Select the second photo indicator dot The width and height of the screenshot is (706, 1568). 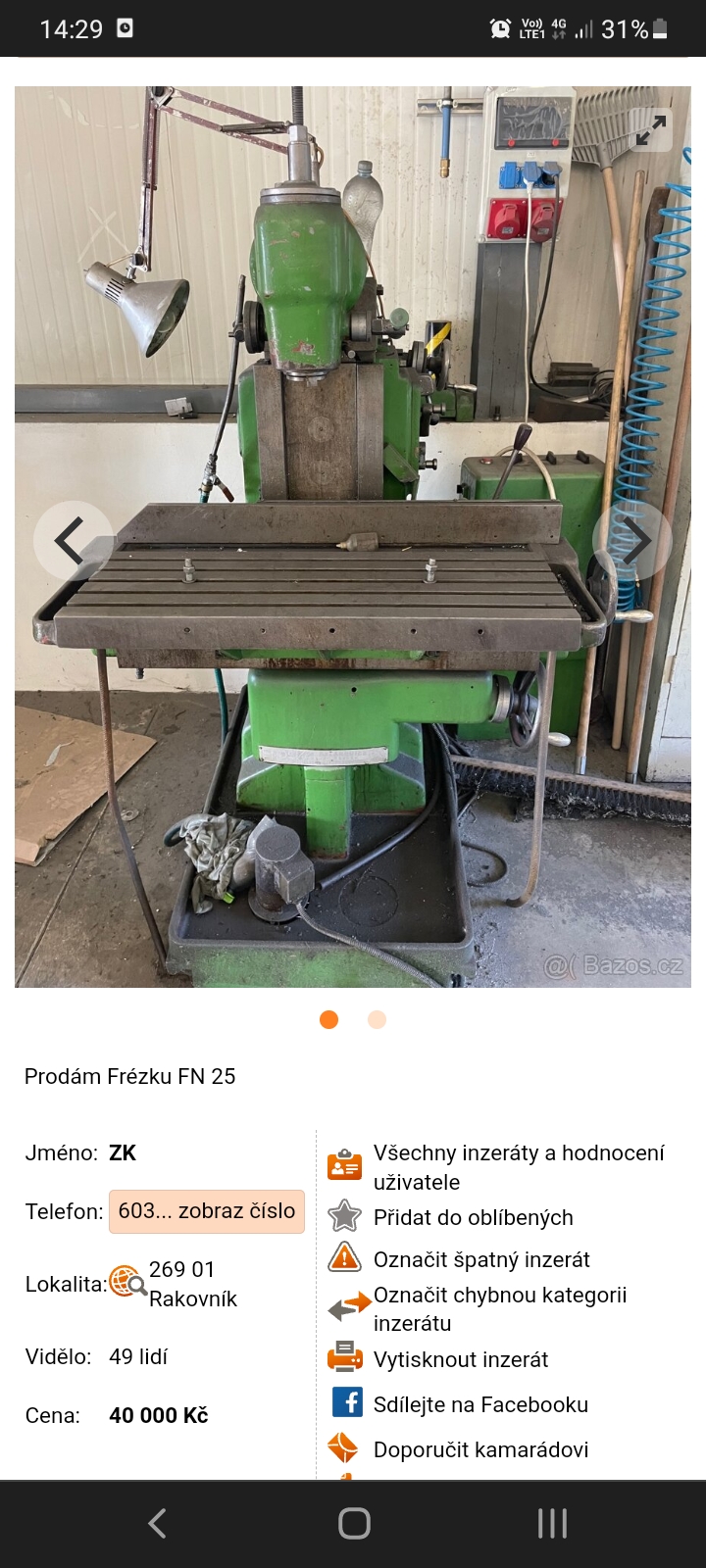click(x=377, y=1019)
